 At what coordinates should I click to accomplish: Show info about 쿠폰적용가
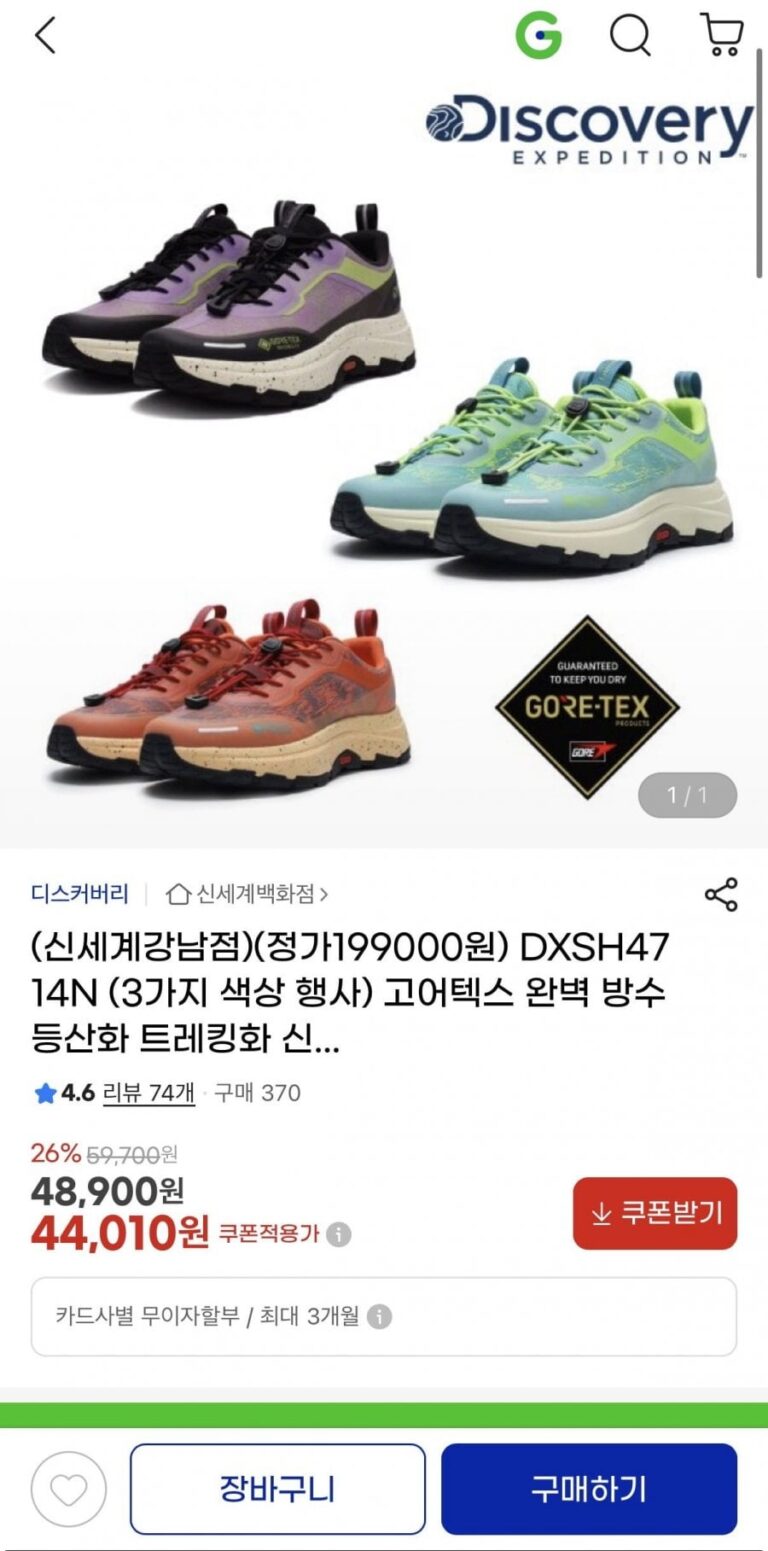point(340,1235)
